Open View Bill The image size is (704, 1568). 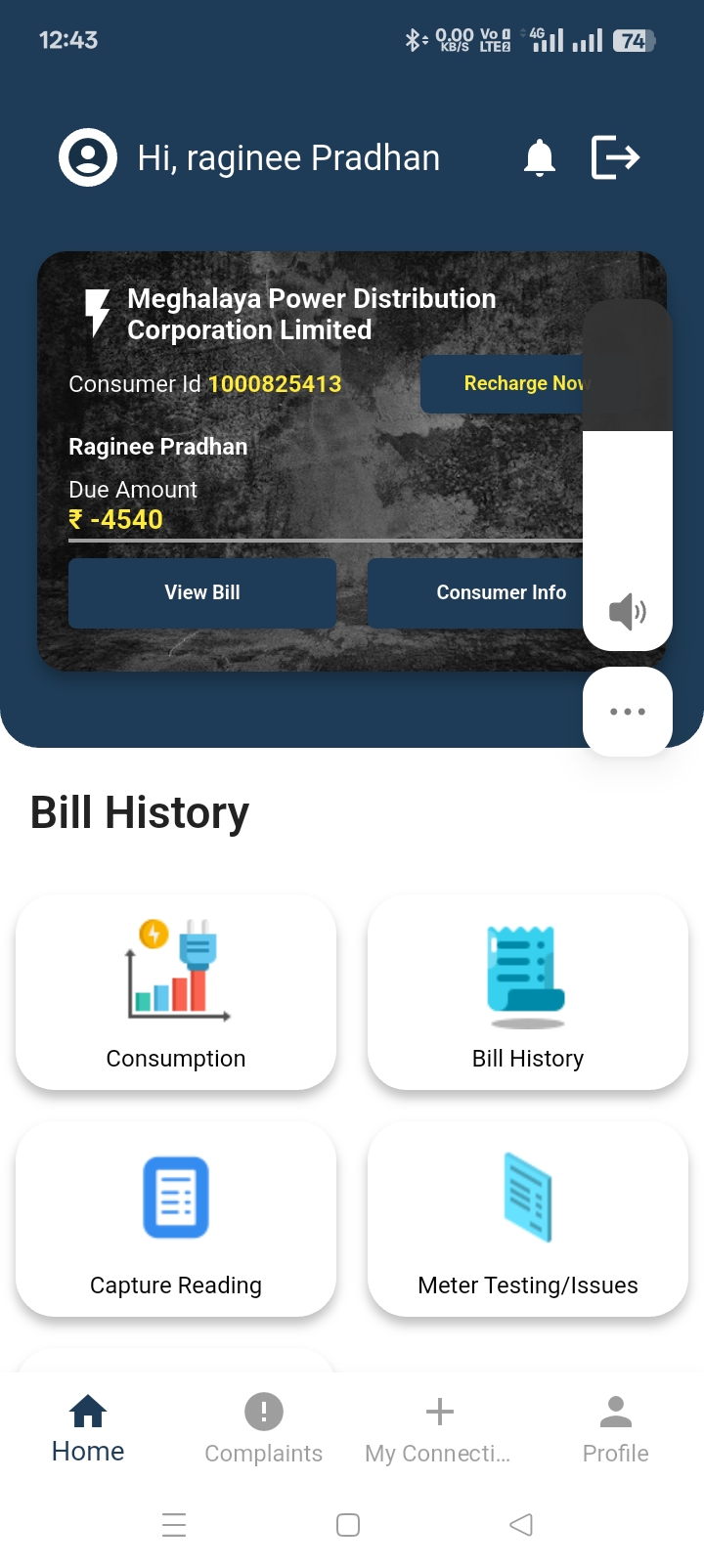click(202, 592)
